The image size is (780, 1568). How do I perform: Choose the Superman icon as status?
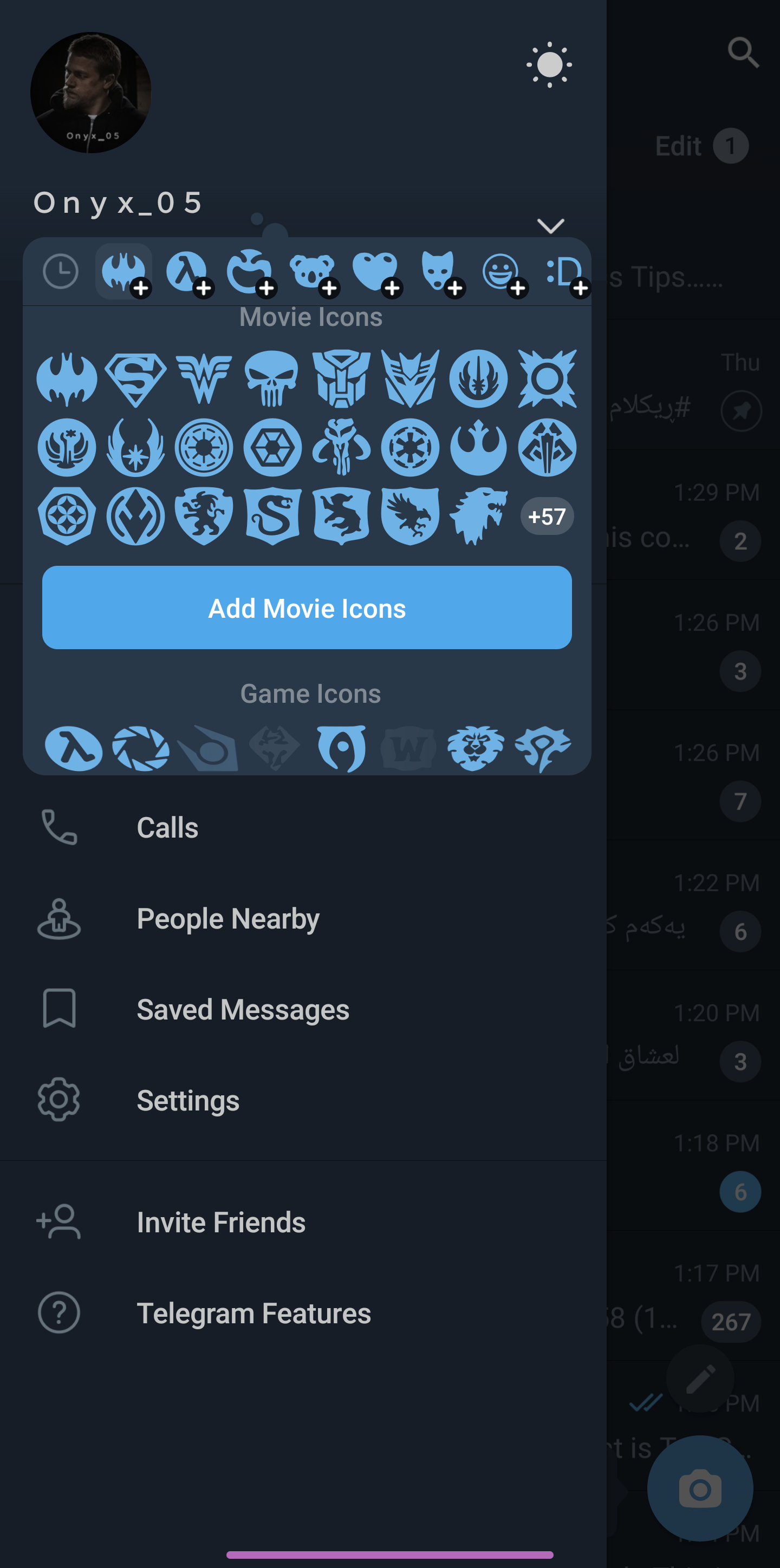pos(135,379)
